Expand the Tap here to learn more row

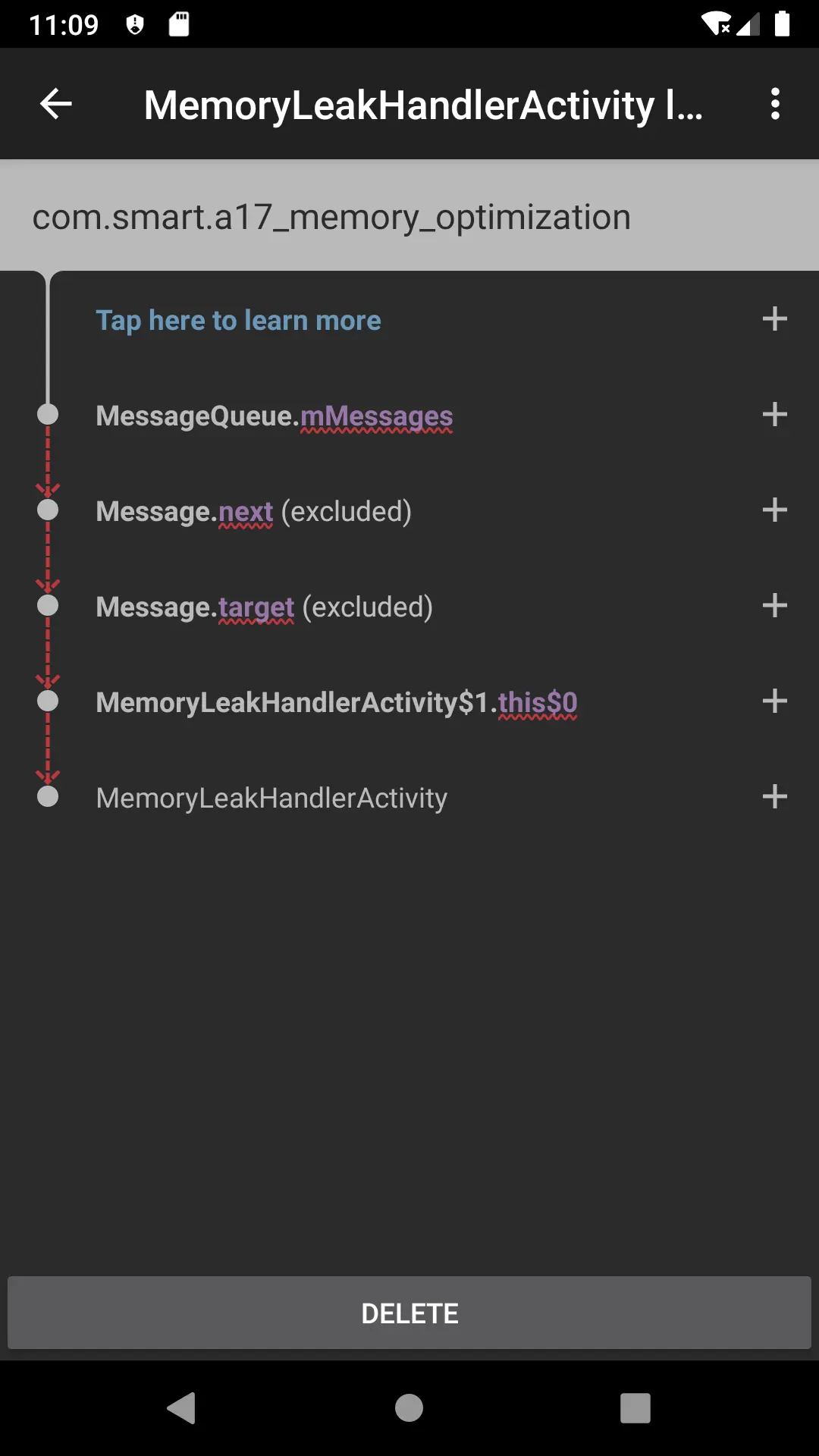[774, 319]
